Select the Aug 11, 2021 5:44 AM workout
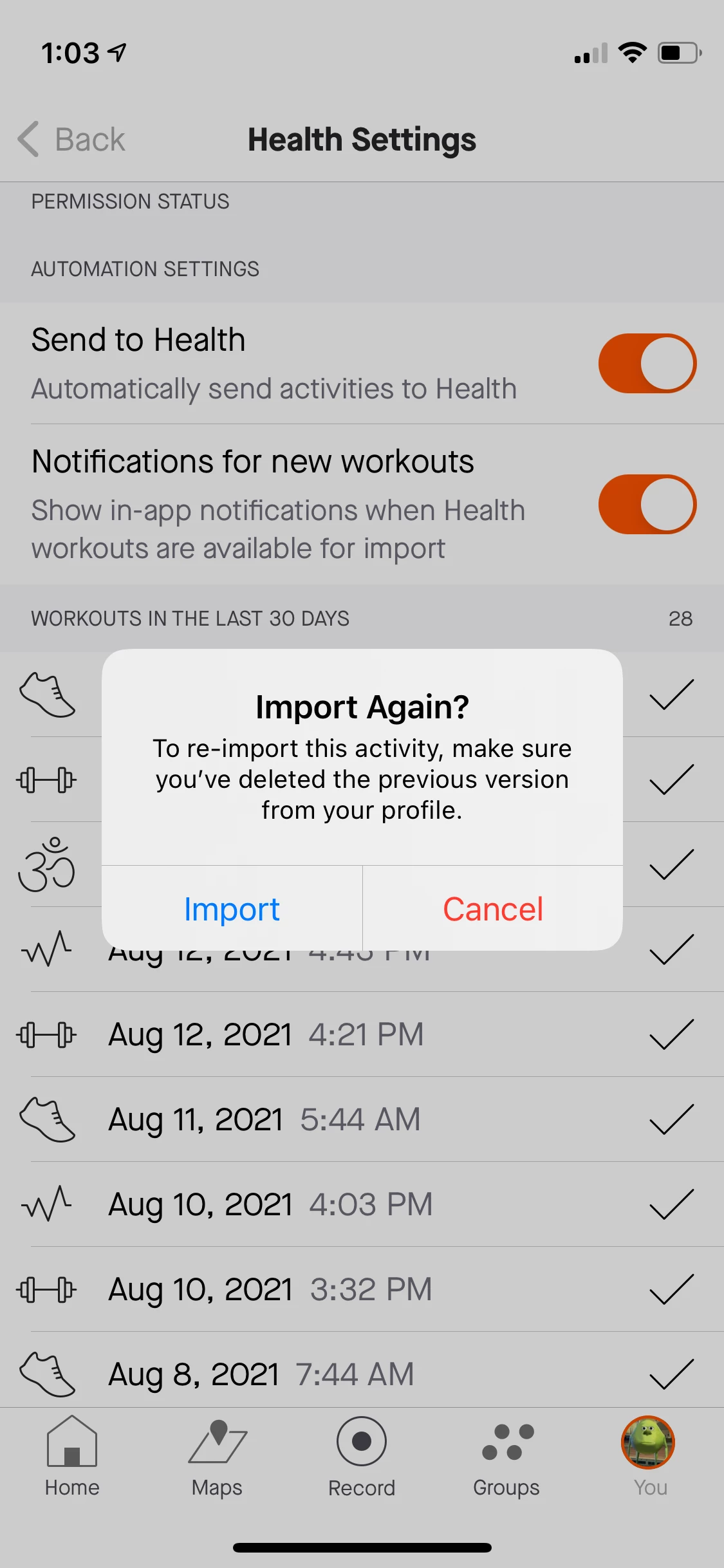Screen dimensions: 724x1568 362,1119
